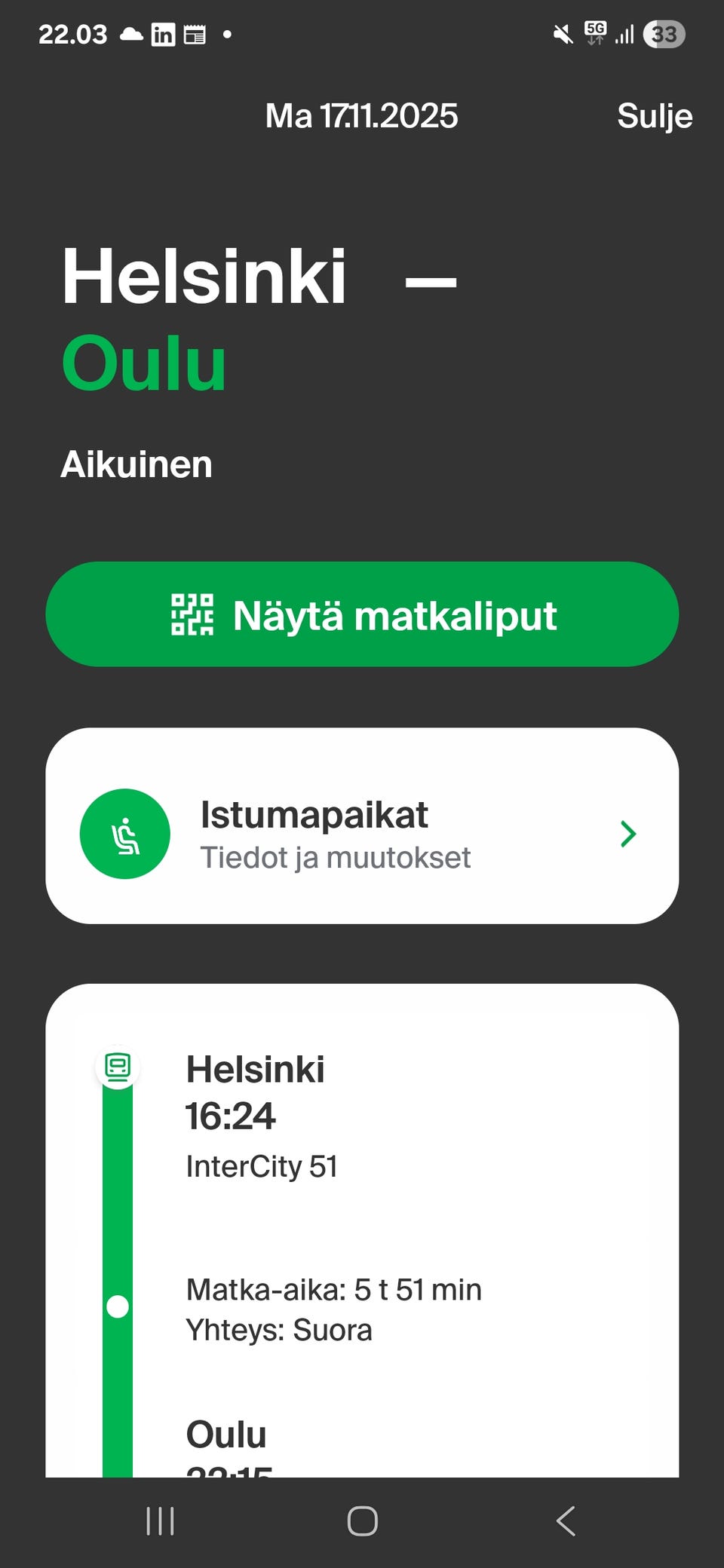
Task: Expand Istumapaikat details via the chevron
Action: click(x=627, y=834)
